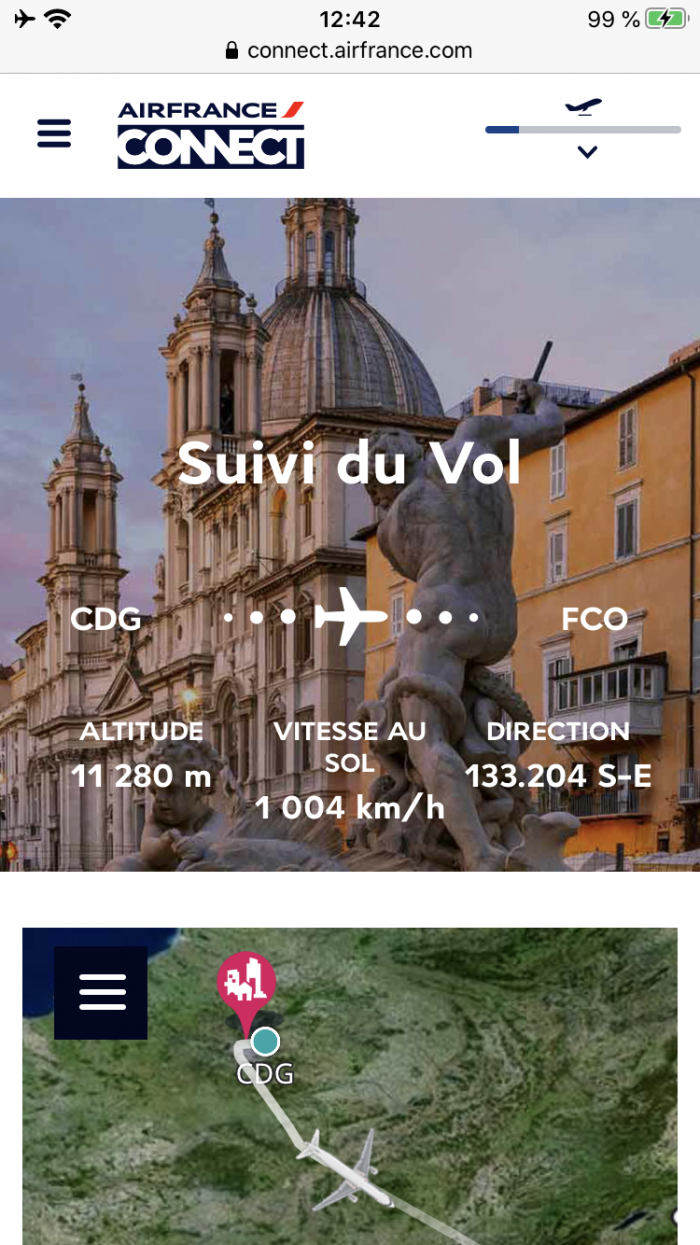Open the main hamburger menu
Viewport: 700px width, 1245px height.
pos(54,133)
